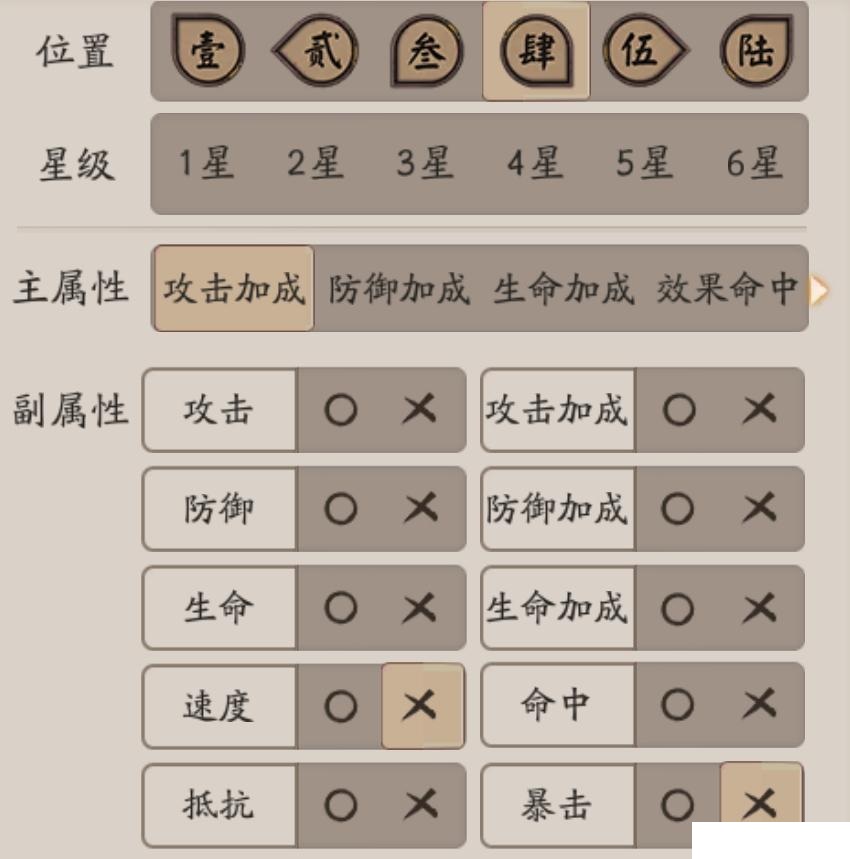Viewport: 850px width, 859px height.
Task: Require 暴击 sub-attribute with the circle
Action: [678, 805]
